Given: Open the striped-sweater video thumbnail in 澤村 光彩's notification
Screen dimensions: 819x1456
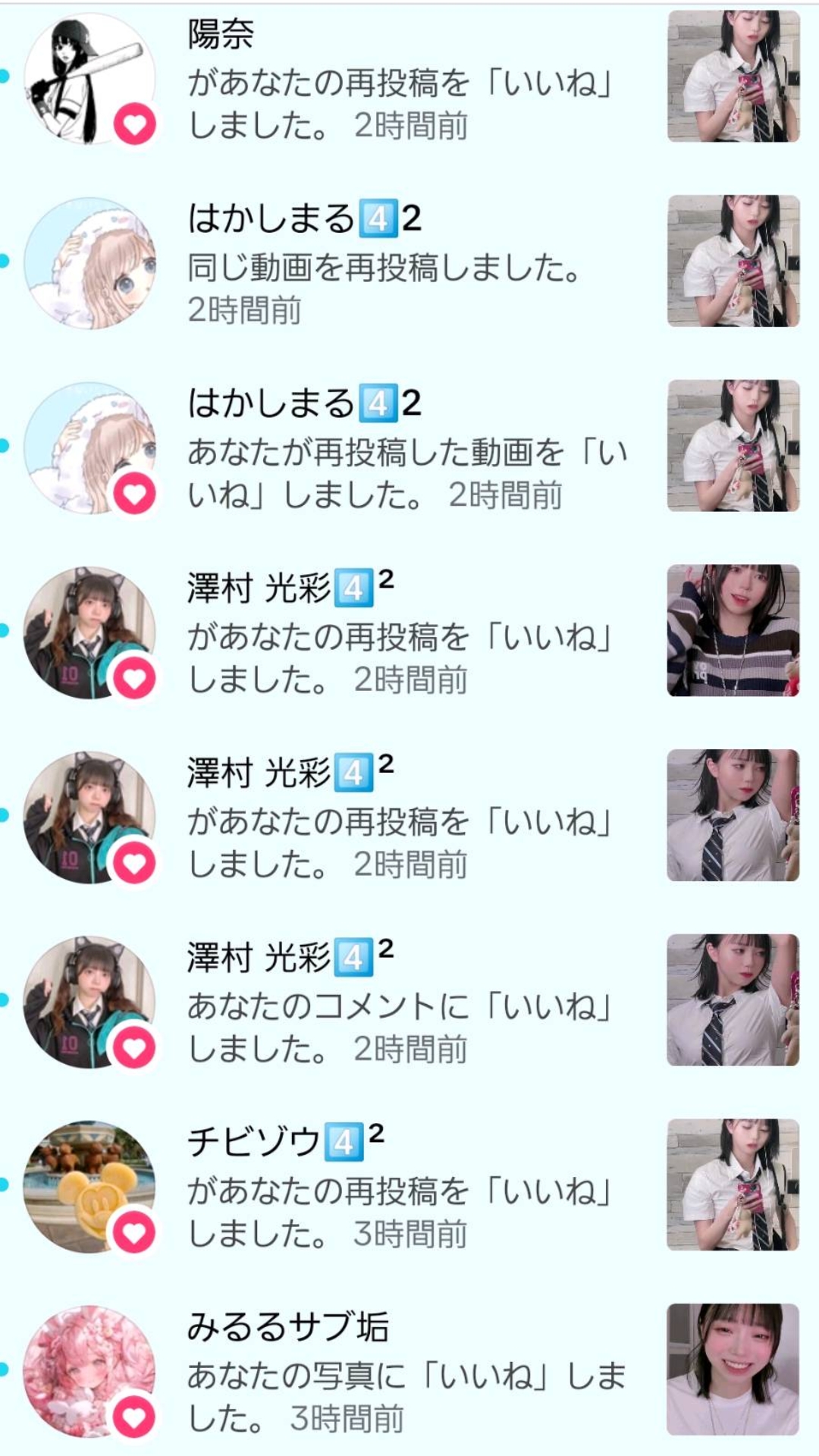Looking at the screenshot, I should click(x=733, y=630).
